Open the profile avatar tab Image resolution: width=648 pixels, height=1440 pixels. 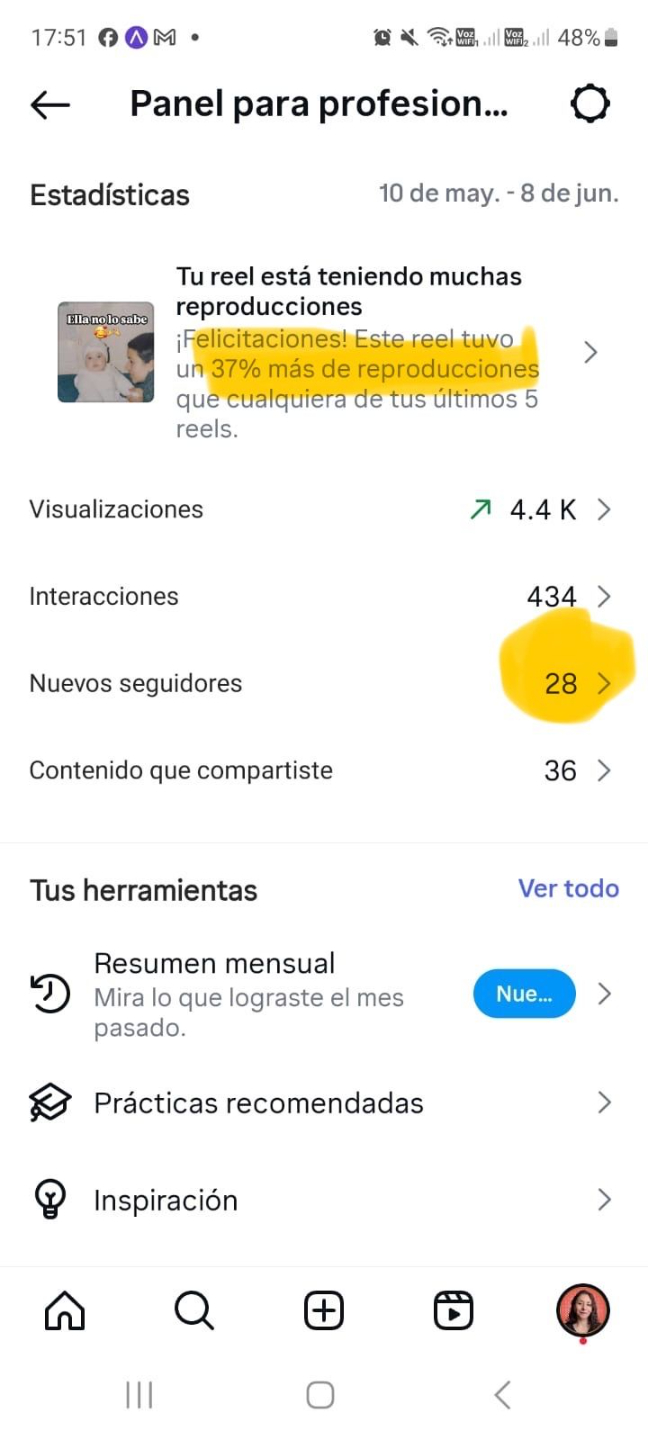(x=582, y=1310)
